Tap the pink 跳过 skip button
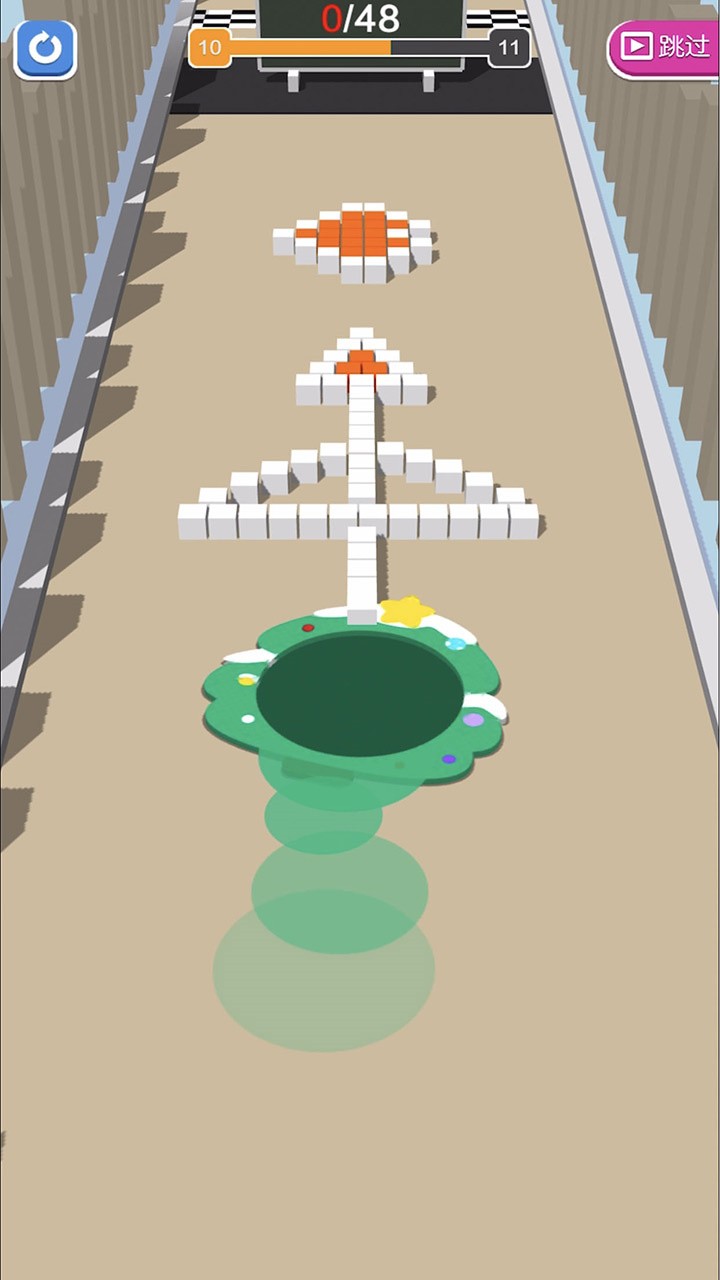The image size is (720, 1280). pos(664,47)
